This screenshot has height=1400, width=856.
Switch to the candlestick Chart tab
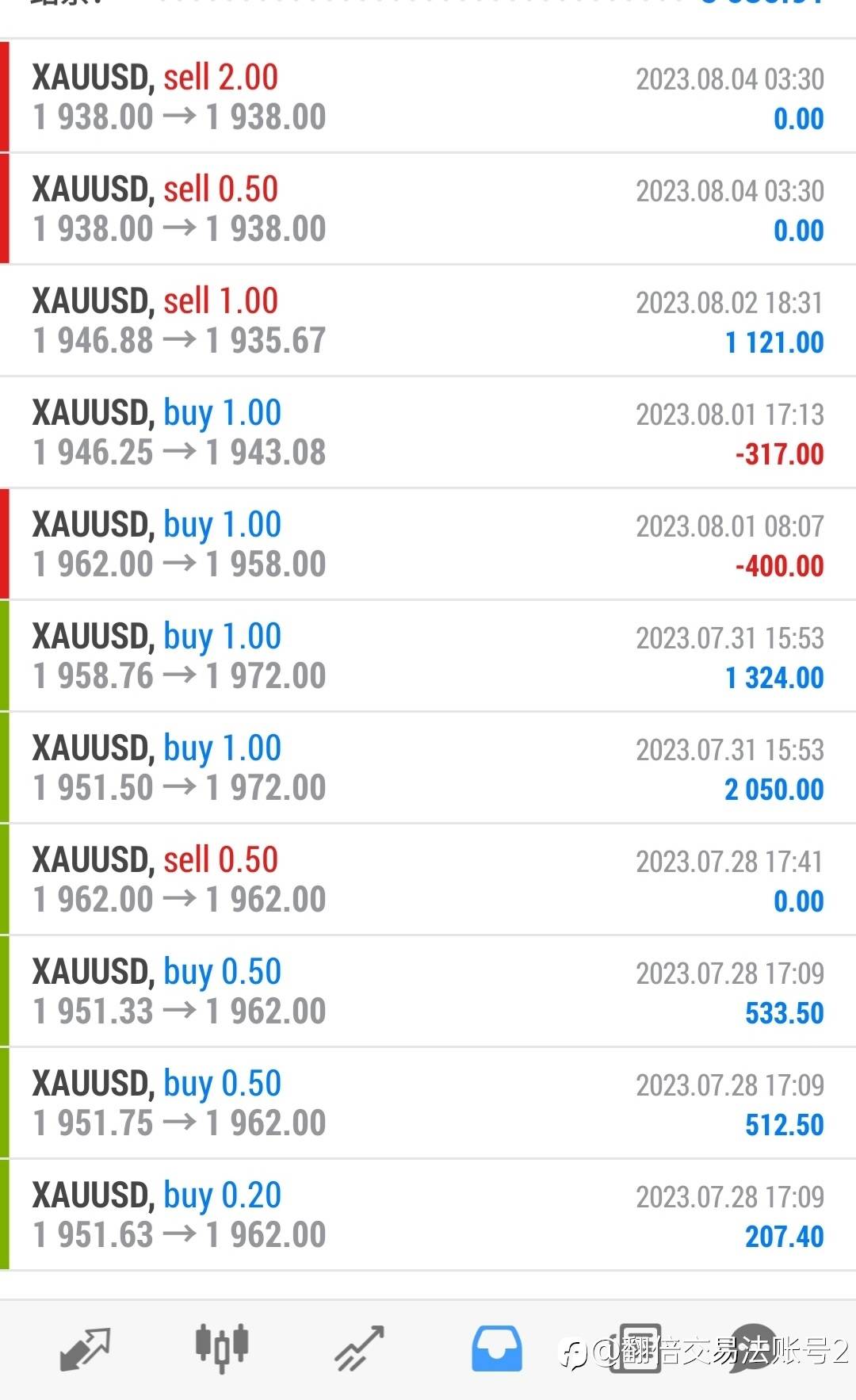click(x=222, y=1347)
